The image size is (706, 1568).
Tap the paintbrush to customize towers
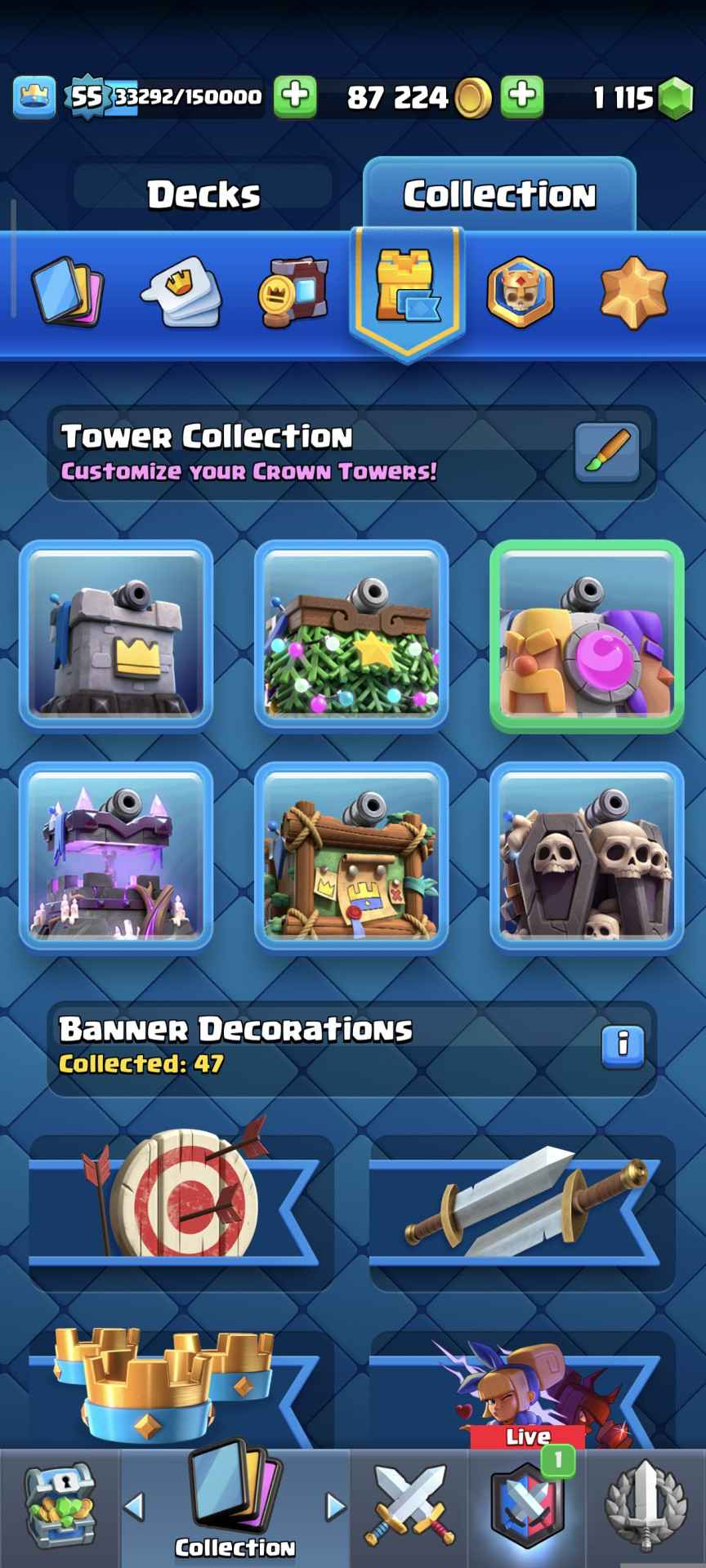(606, 452)
